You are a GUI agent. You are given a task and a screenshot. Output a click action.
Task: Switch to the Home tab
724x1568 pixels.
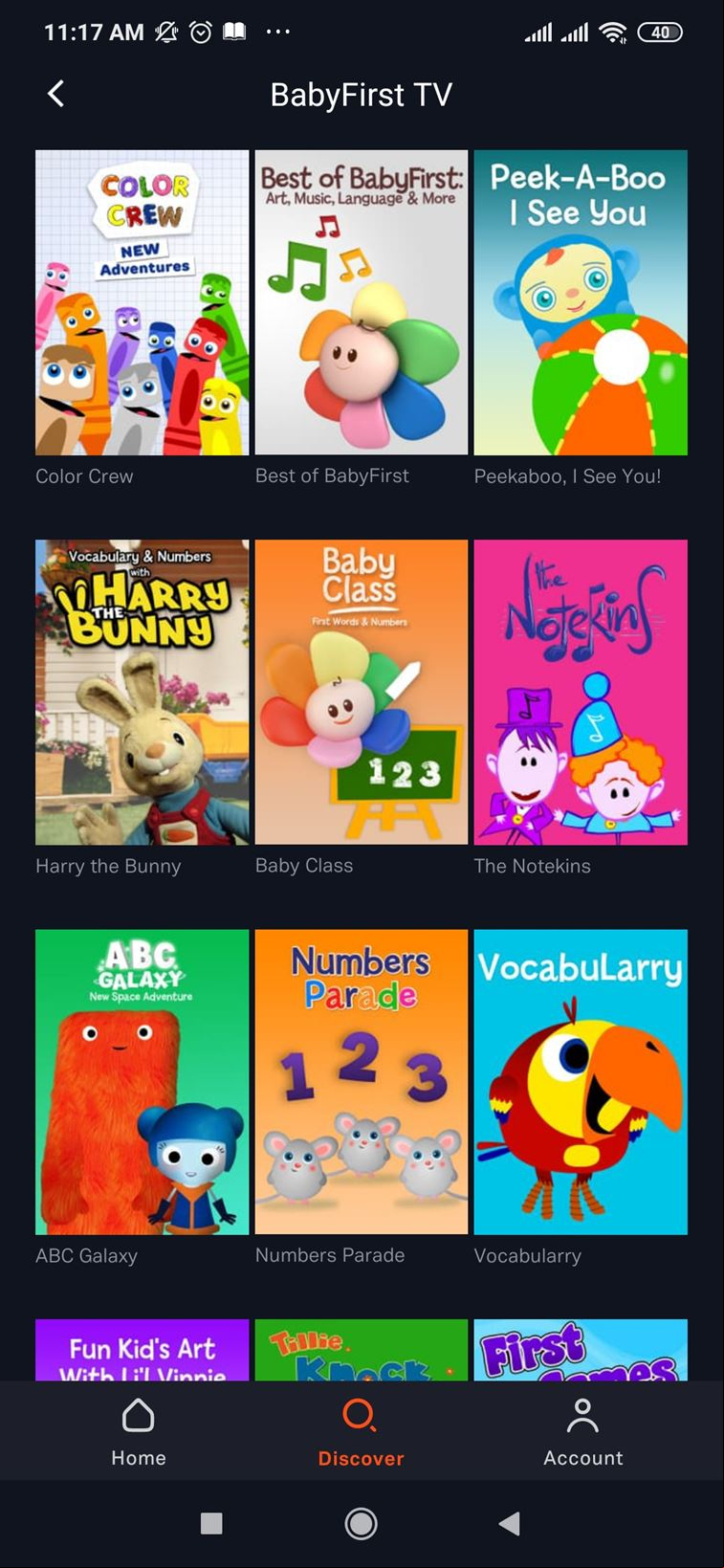click(x=139, y=1432)
